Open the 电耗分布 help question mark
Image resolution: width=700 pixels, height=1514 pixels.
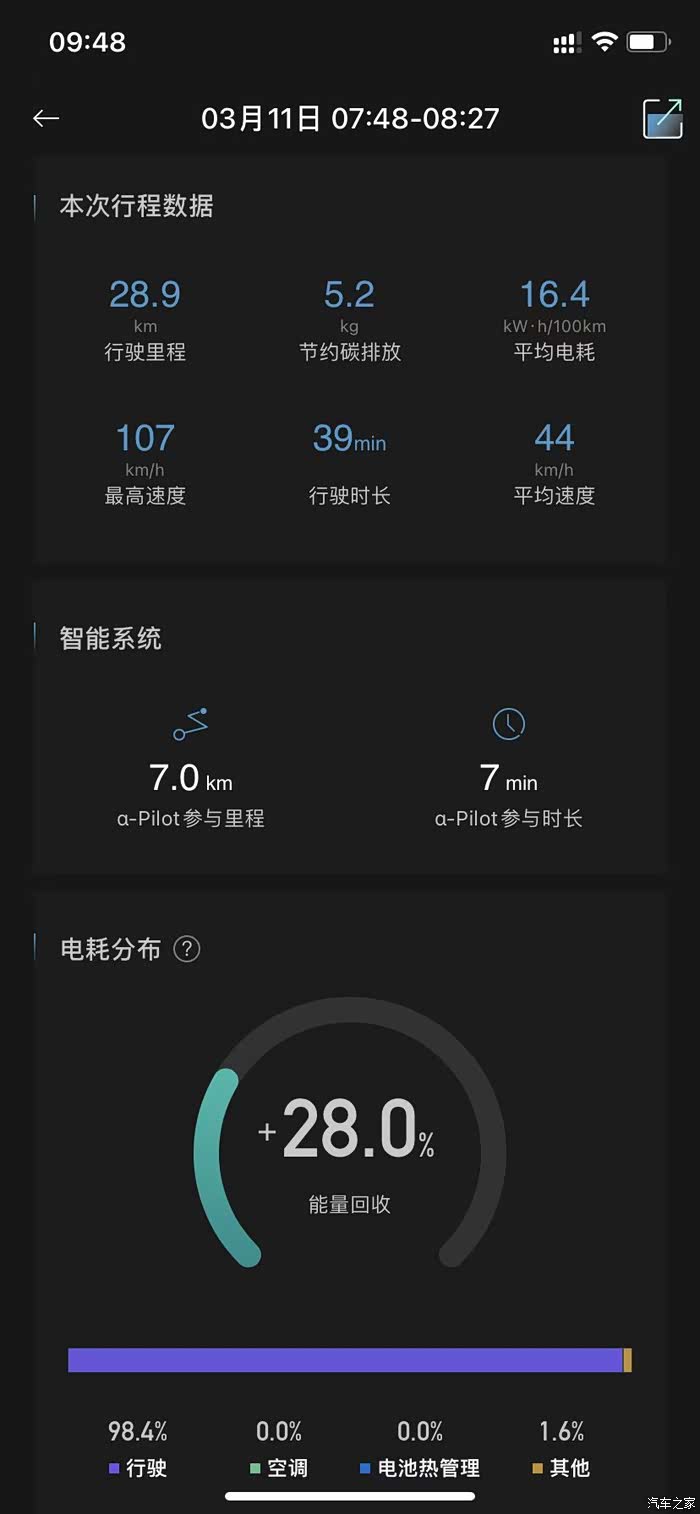coord(187,949)
